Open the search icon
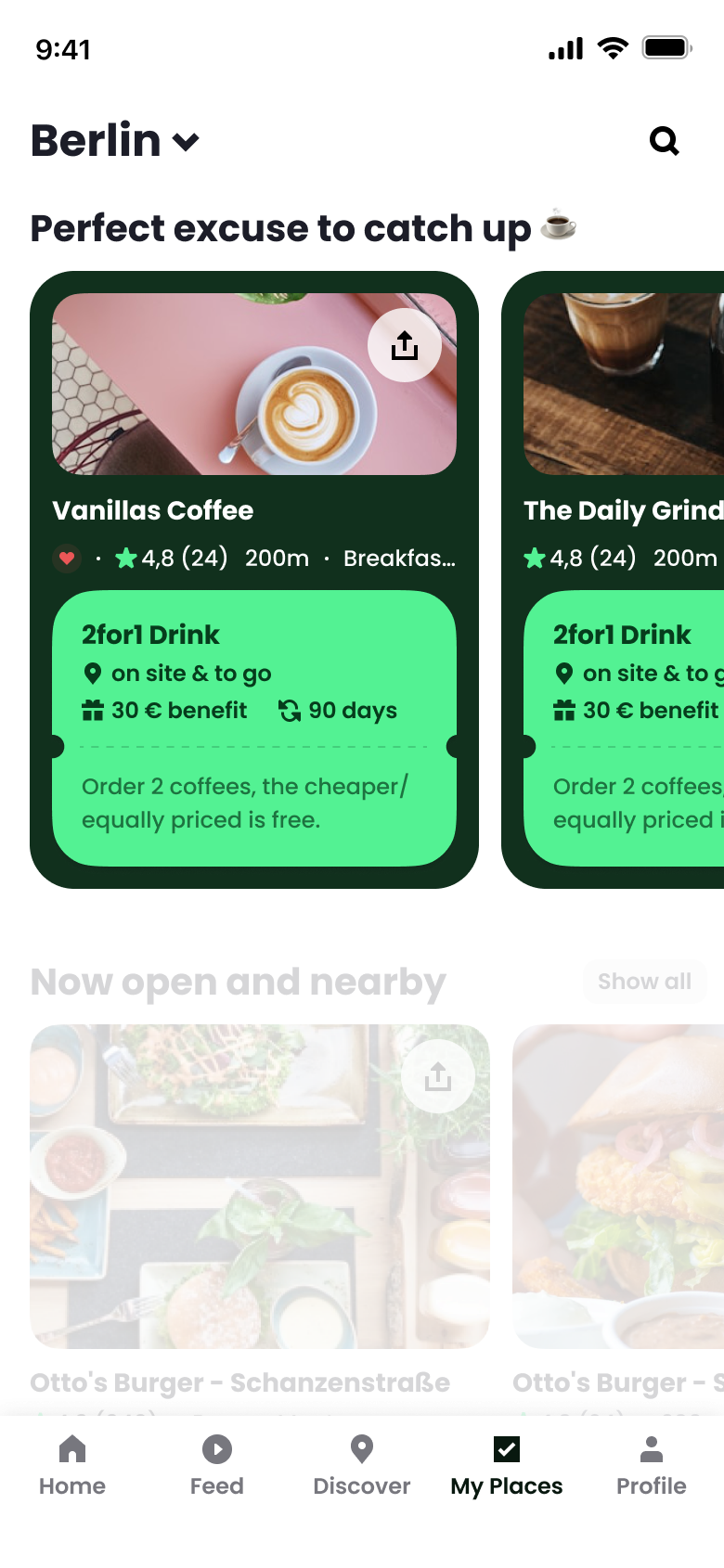This screenshot has height=1568, width=724. (x=664, y=140)
